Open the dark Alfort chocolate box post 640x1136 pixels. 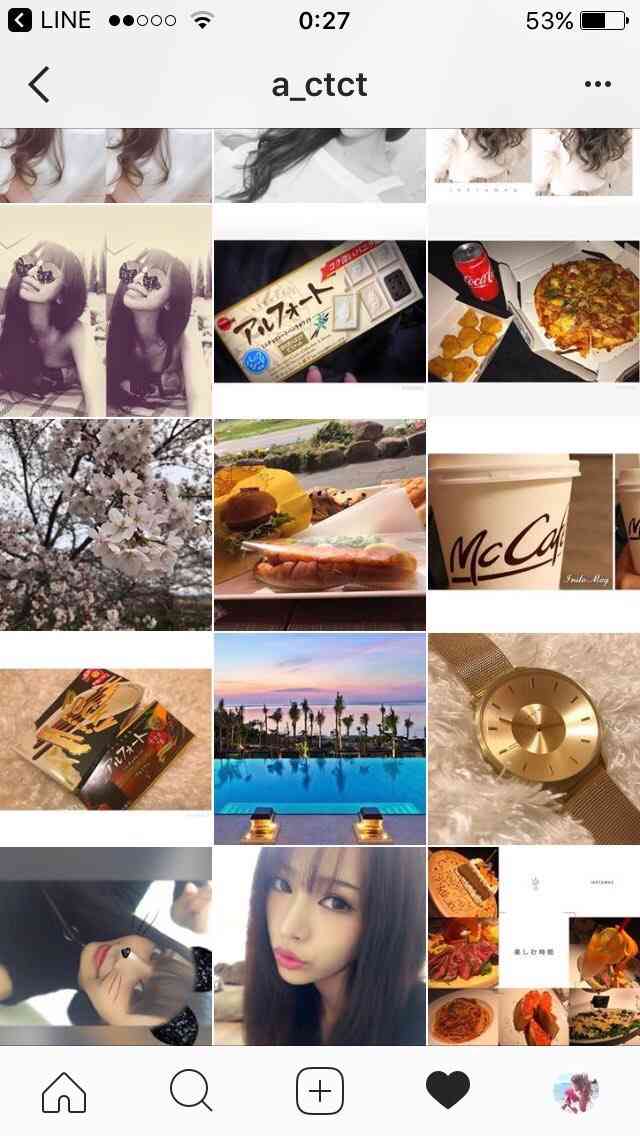106,739
